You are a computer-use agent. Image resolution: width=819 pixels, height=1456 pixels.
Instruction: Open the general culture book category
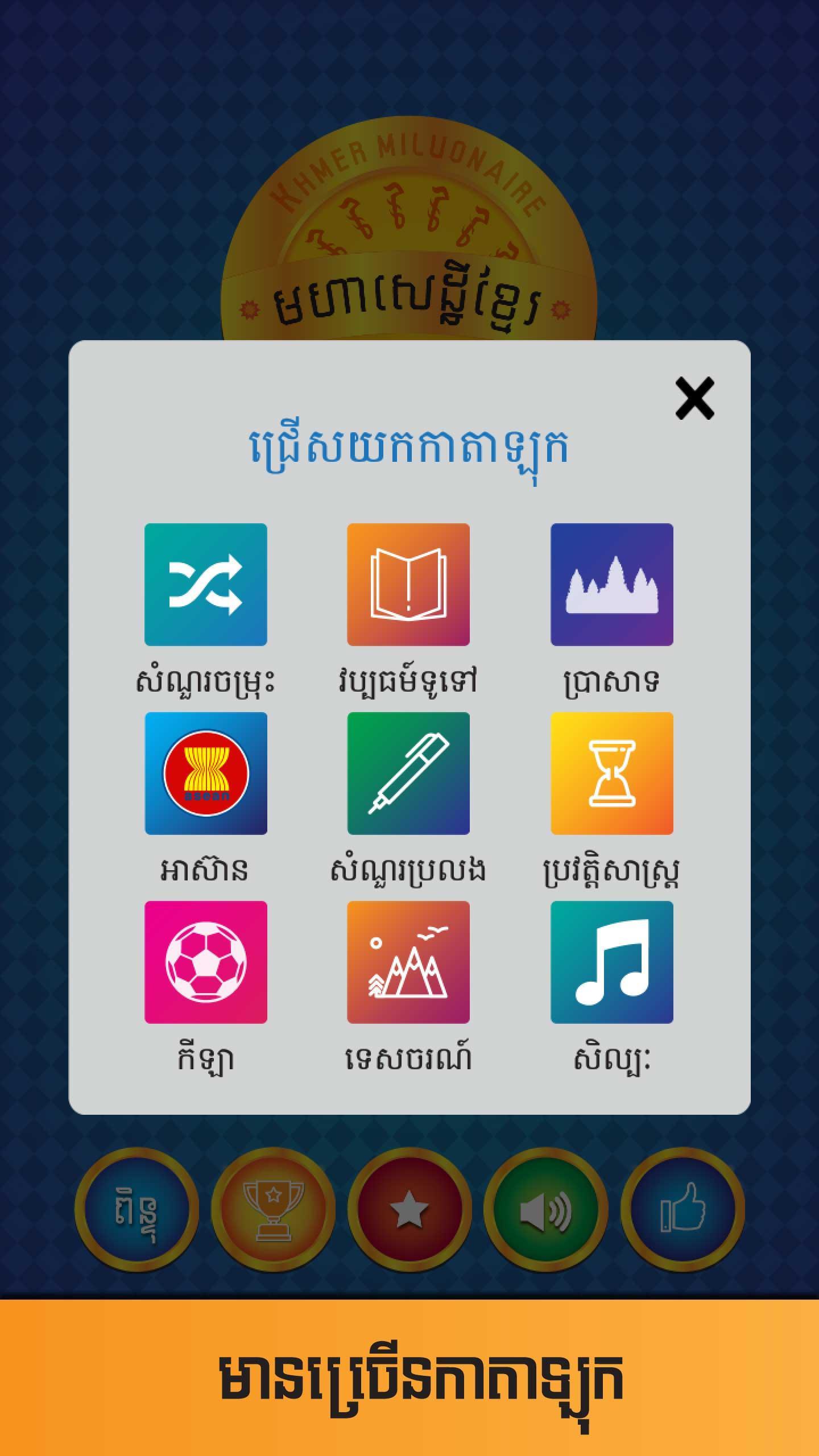tap(408, 584)
